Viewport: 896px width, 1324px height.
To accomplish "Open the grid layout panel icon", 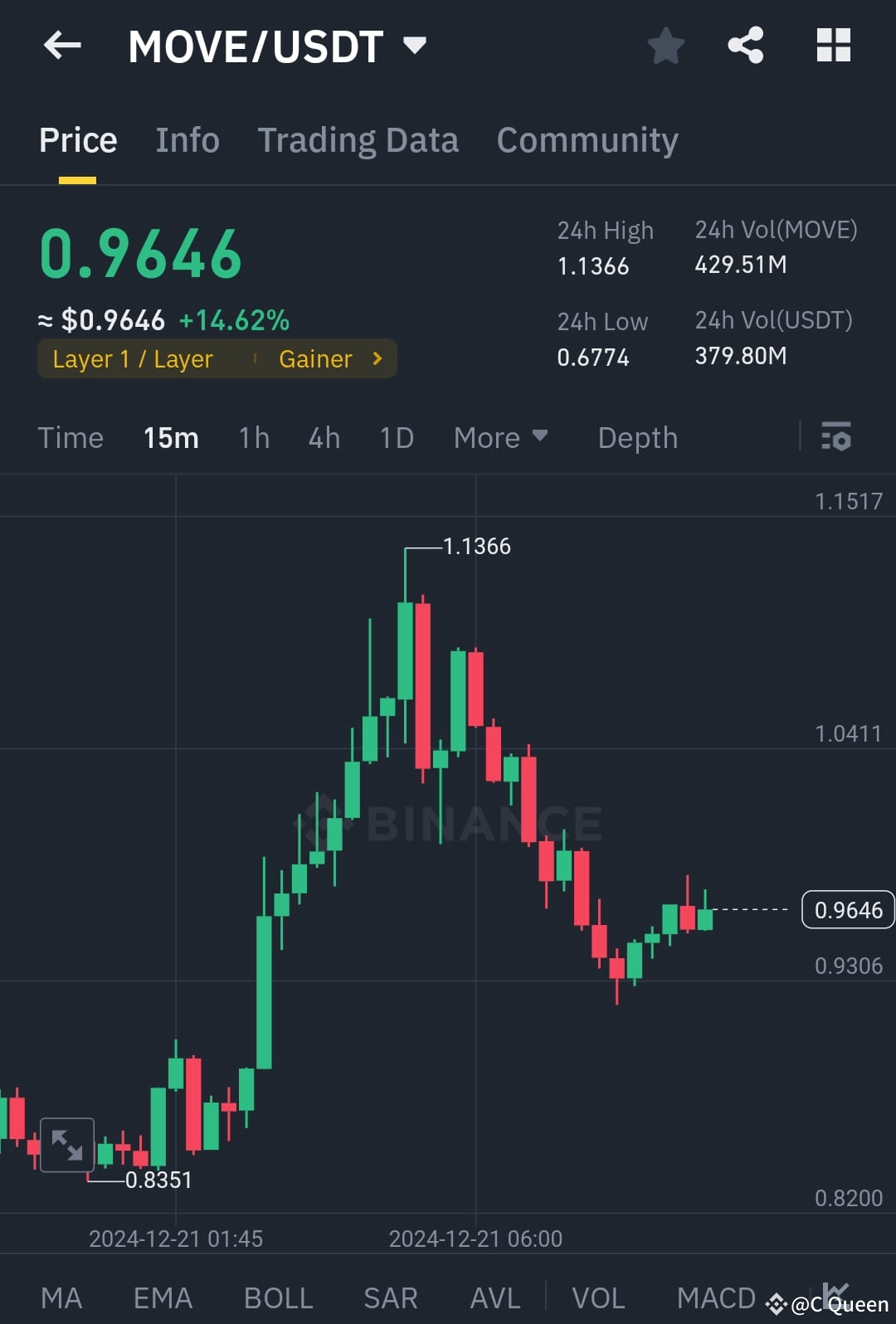I will [833, 46].
